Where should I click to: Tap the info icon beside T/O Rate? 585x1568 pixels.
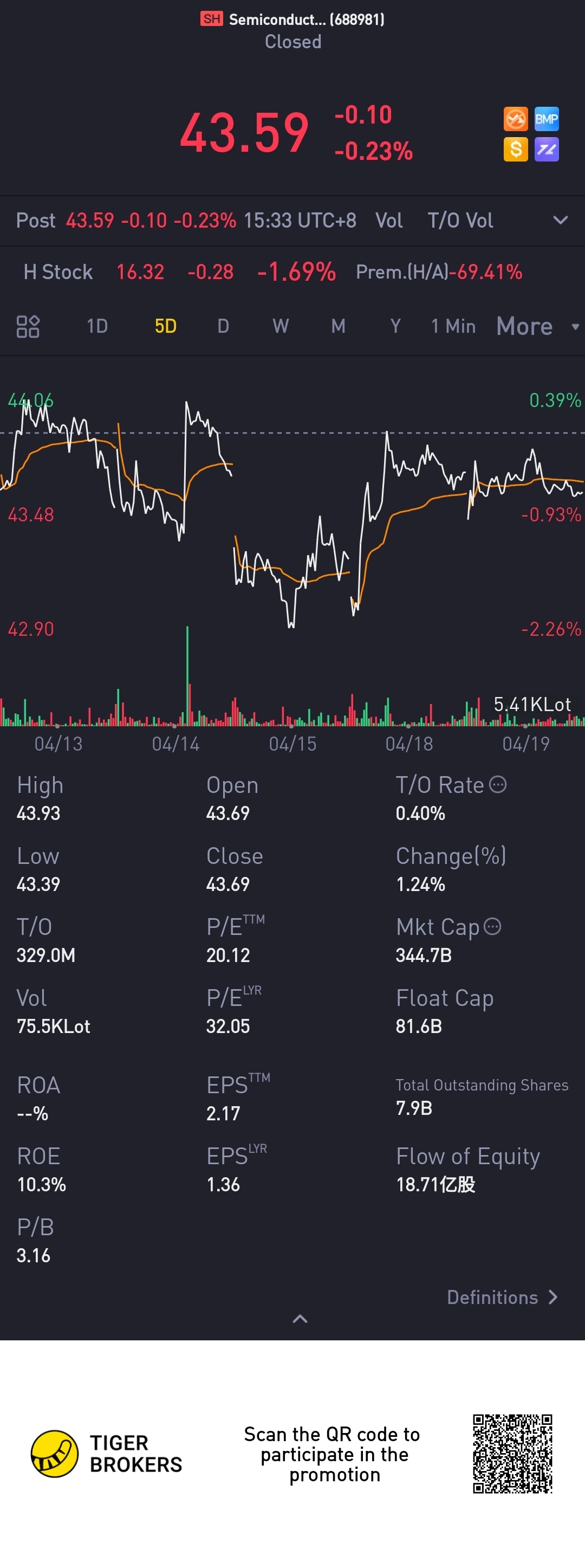pyautogui.click(x=498, y=785)
